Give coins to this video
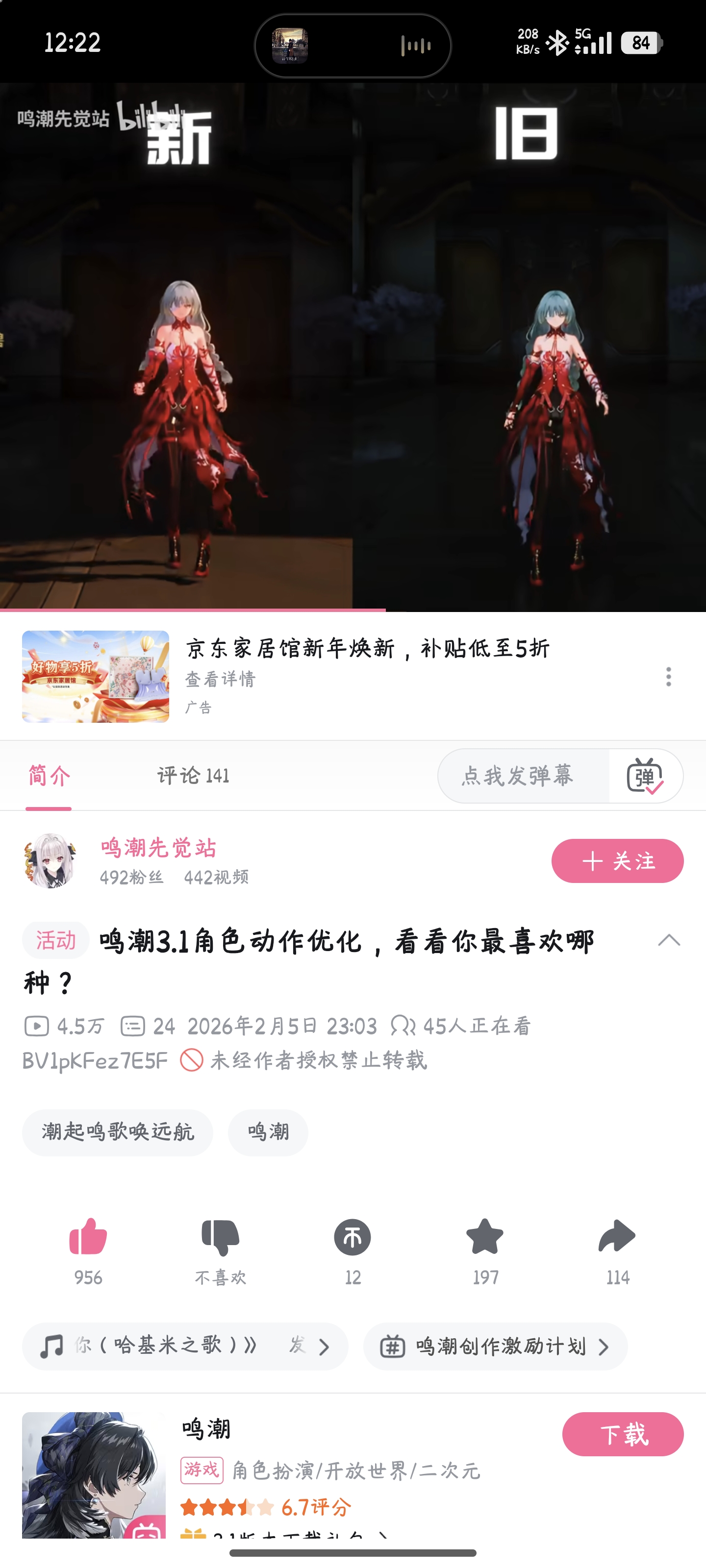The height and width of the screenshot is (1568, 706). [x=352, y=1237]
